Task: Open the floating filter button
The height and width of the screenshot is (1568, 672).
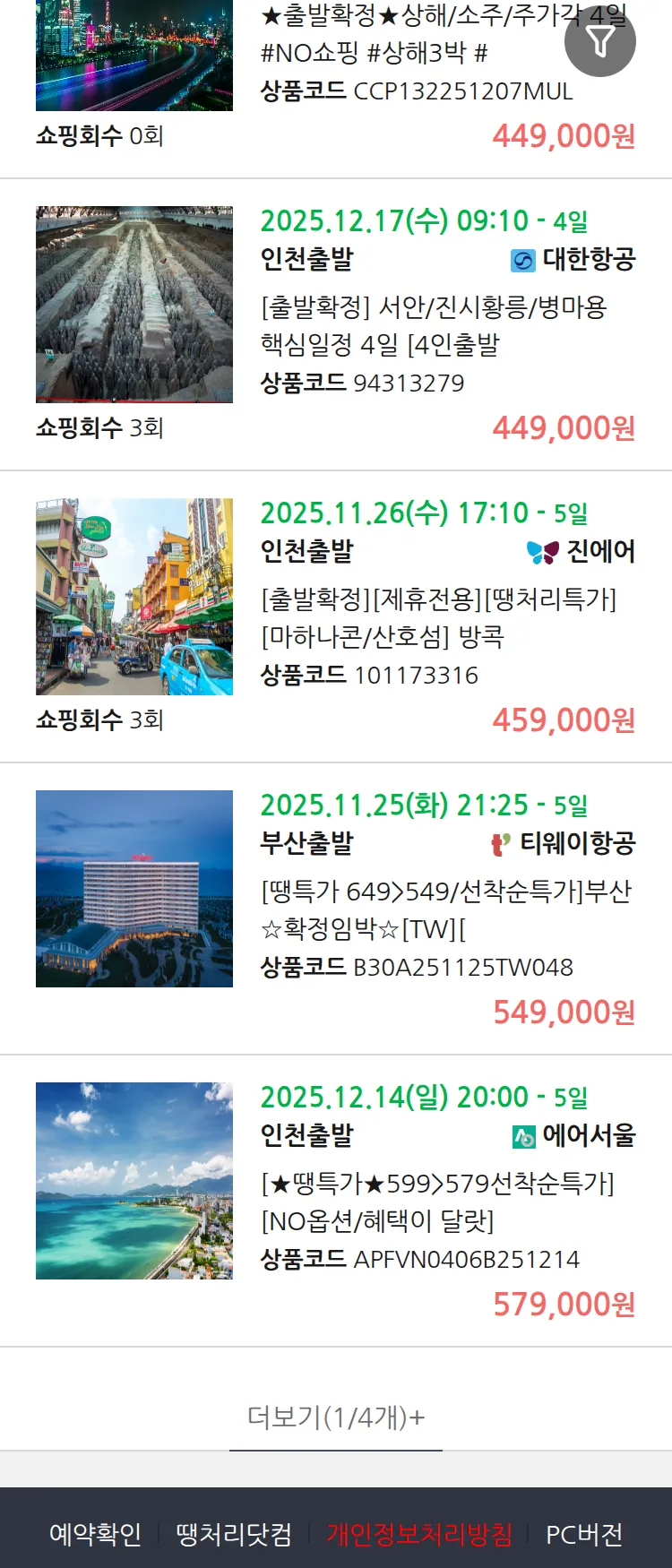Action: click(x=599, y=41)
